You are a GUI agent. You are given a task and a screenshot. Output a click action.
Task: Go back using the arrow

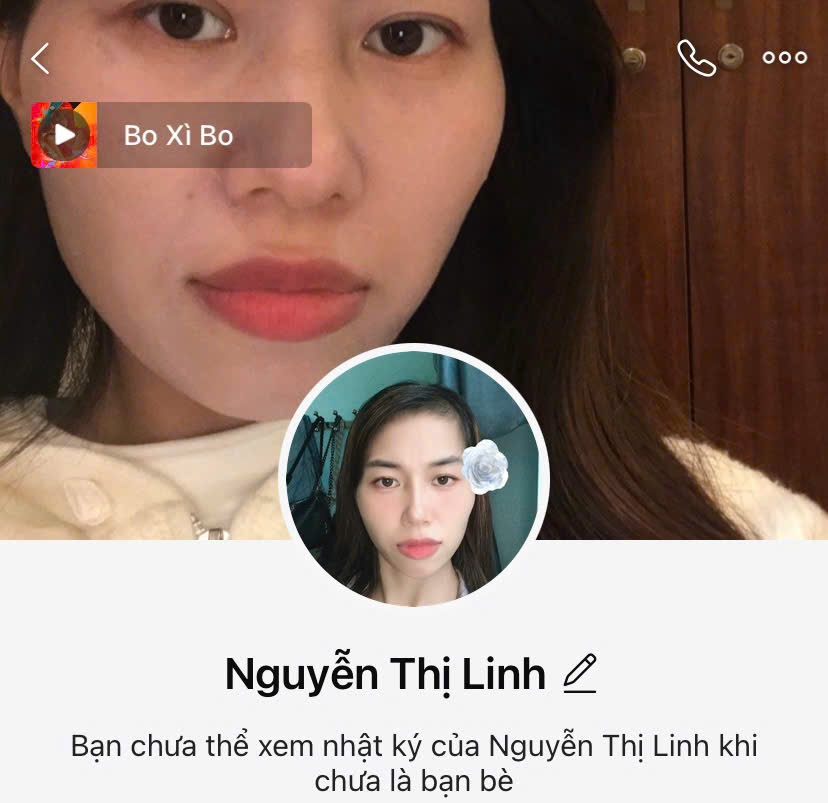click(x=40, y=58)
